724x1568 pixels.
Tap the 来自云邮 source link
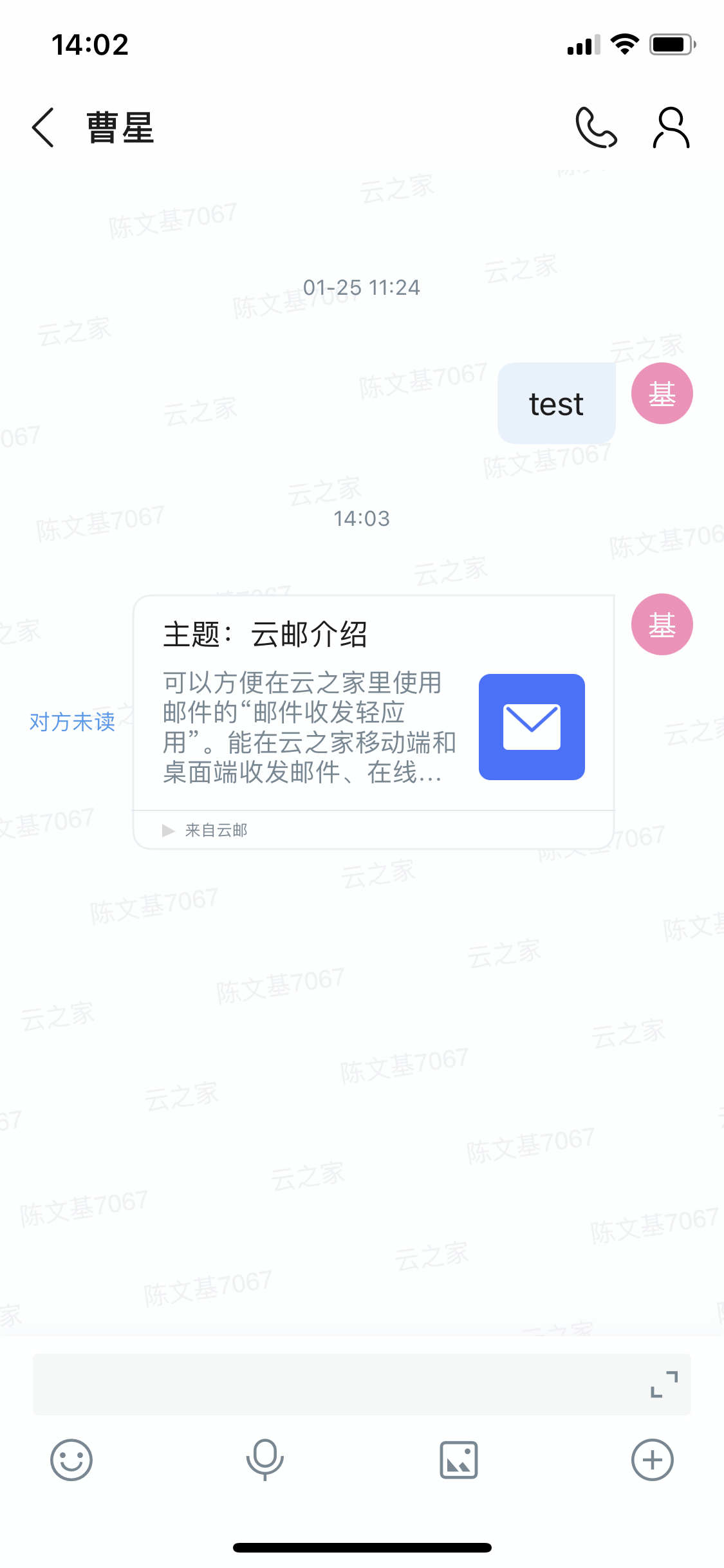[216, 830]
